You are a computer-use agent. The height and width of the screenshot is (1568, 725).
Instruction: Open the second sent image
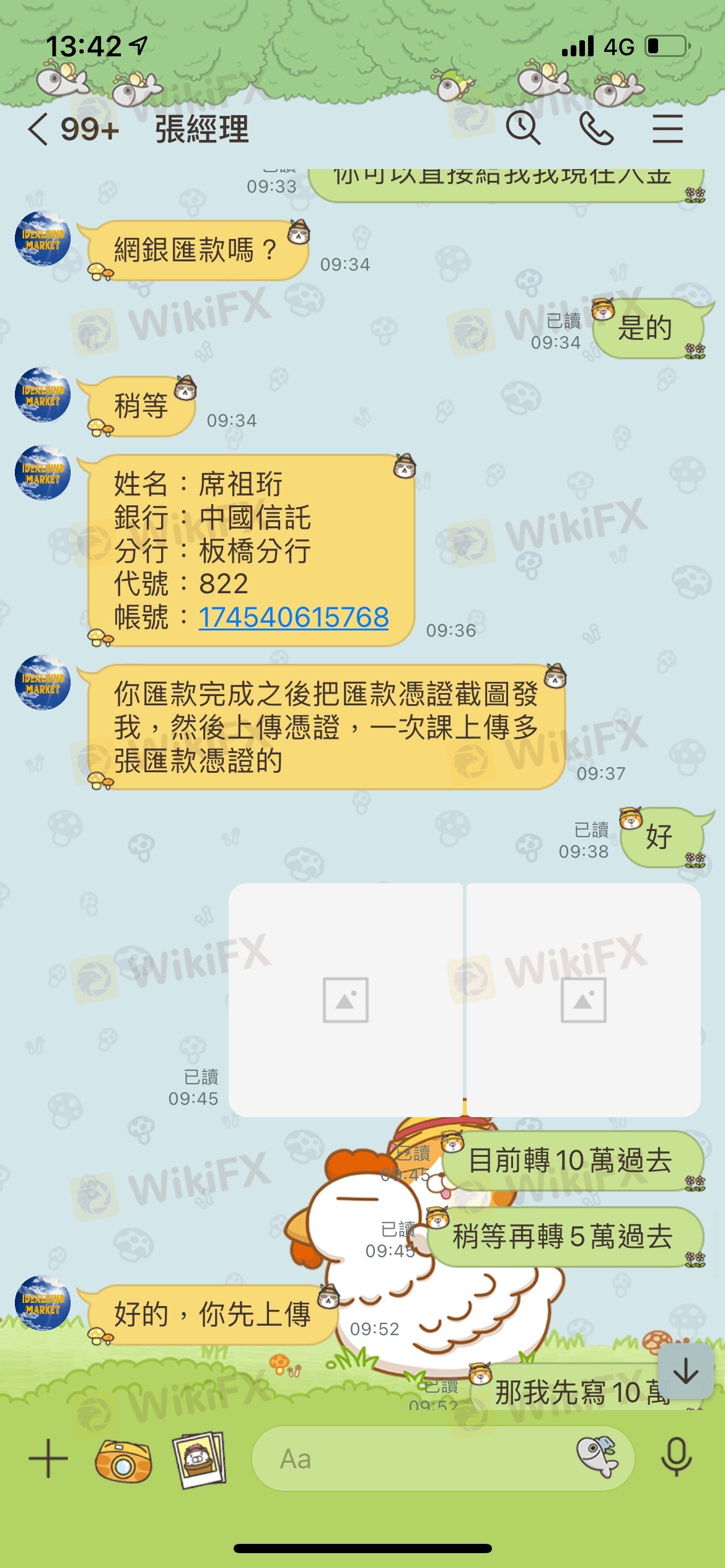tap(583, 1000)
